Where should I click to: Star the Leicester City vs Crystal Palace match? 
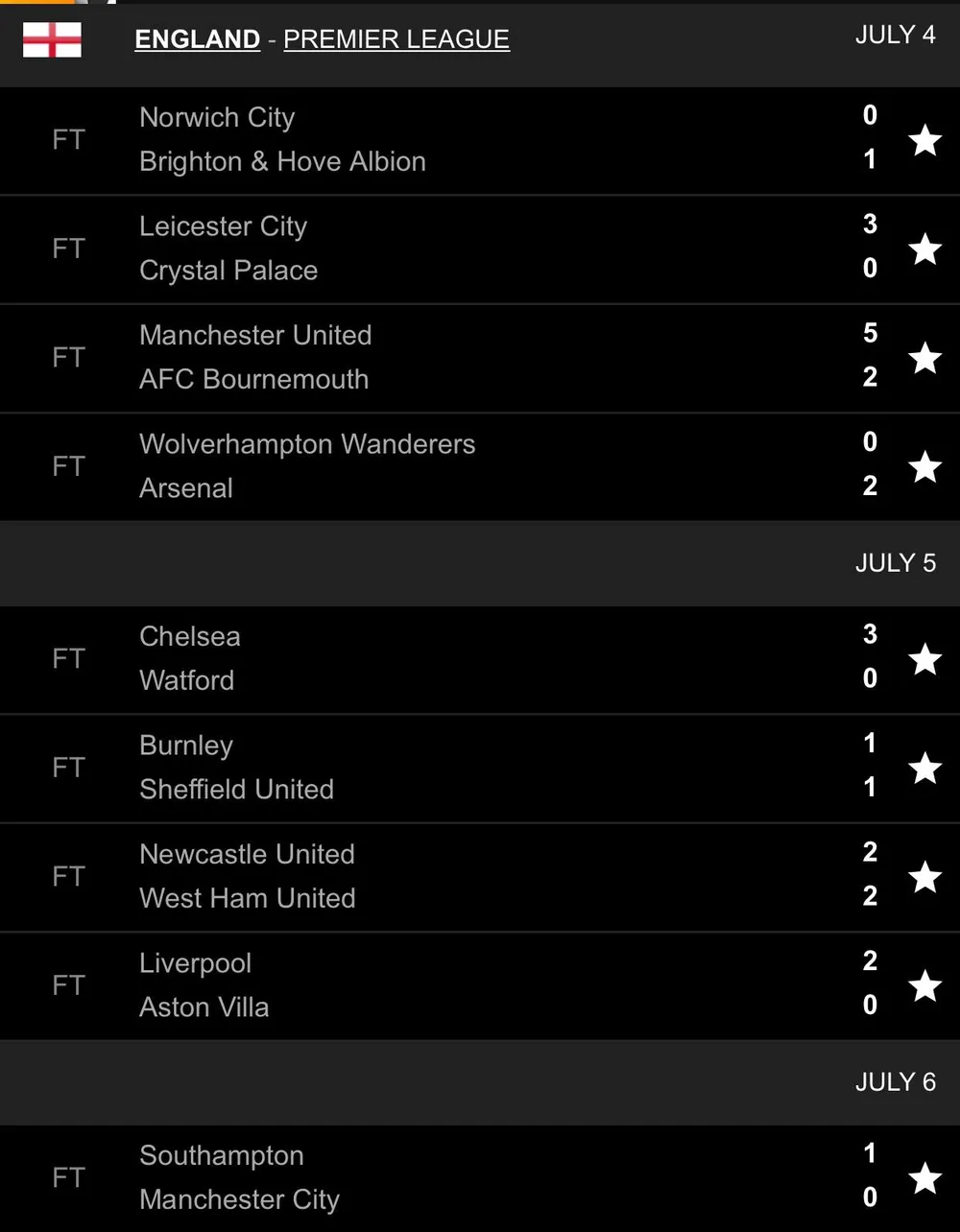(924, 249)
